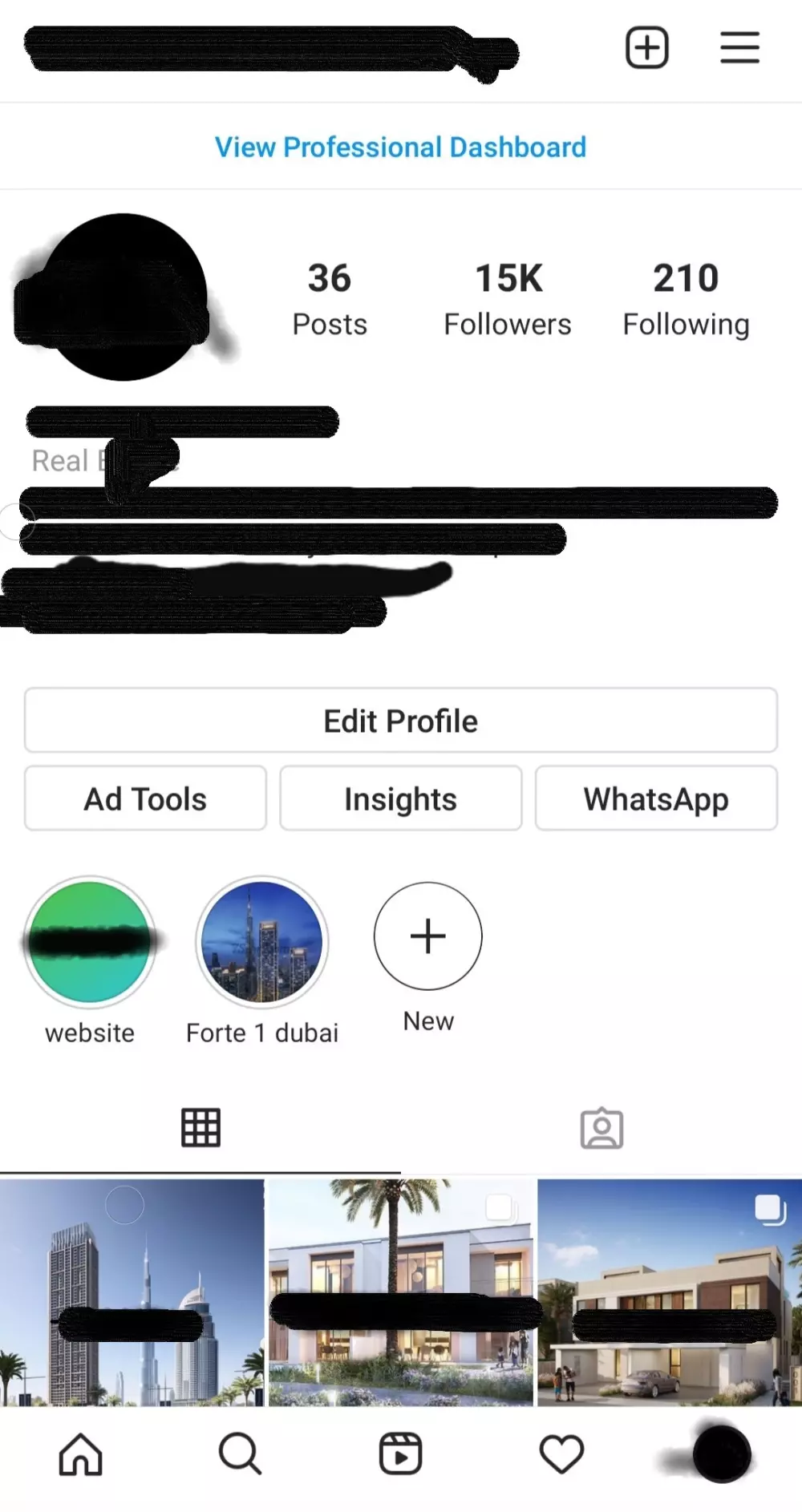Open the hamburger menu
Viewport: 802px width, 1512px height.
pyautogui.click(x=739, y=48)
